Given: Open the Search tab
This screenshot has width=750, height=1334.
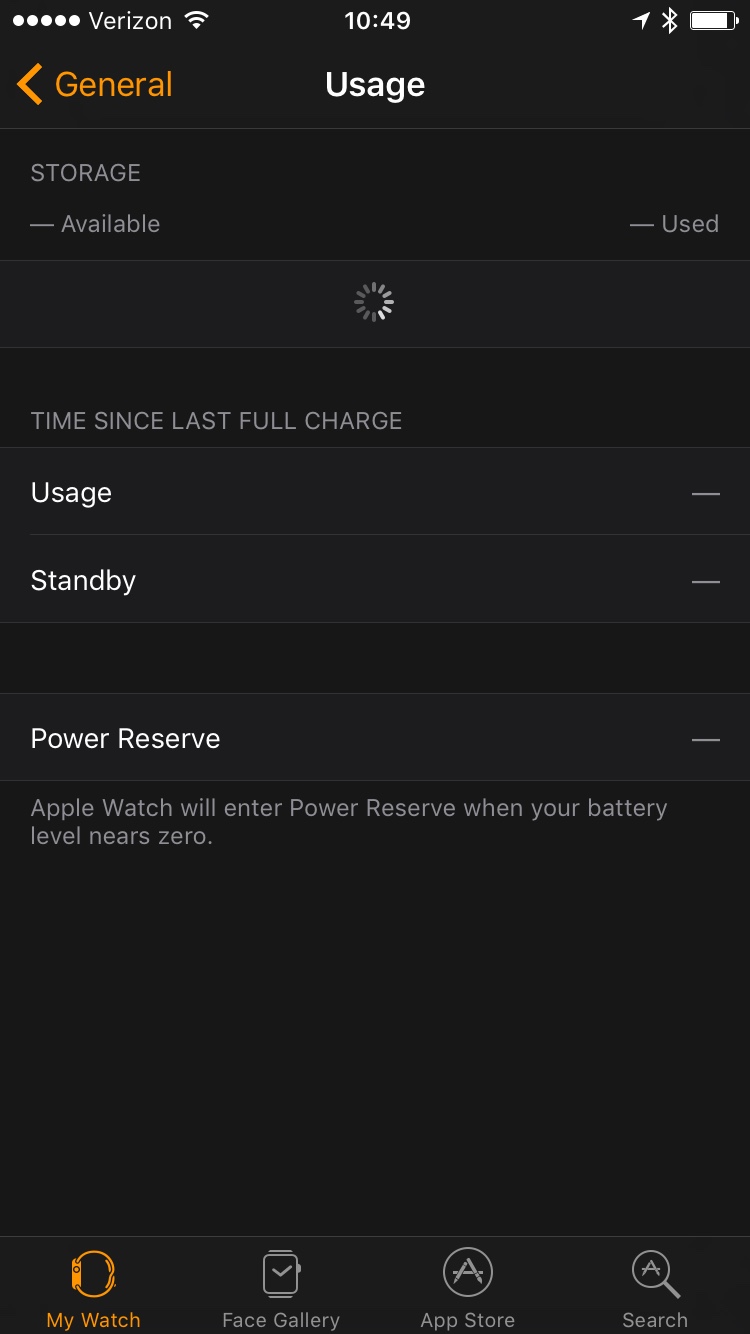Looking at the screenshot, I should tap(655, 1288).
